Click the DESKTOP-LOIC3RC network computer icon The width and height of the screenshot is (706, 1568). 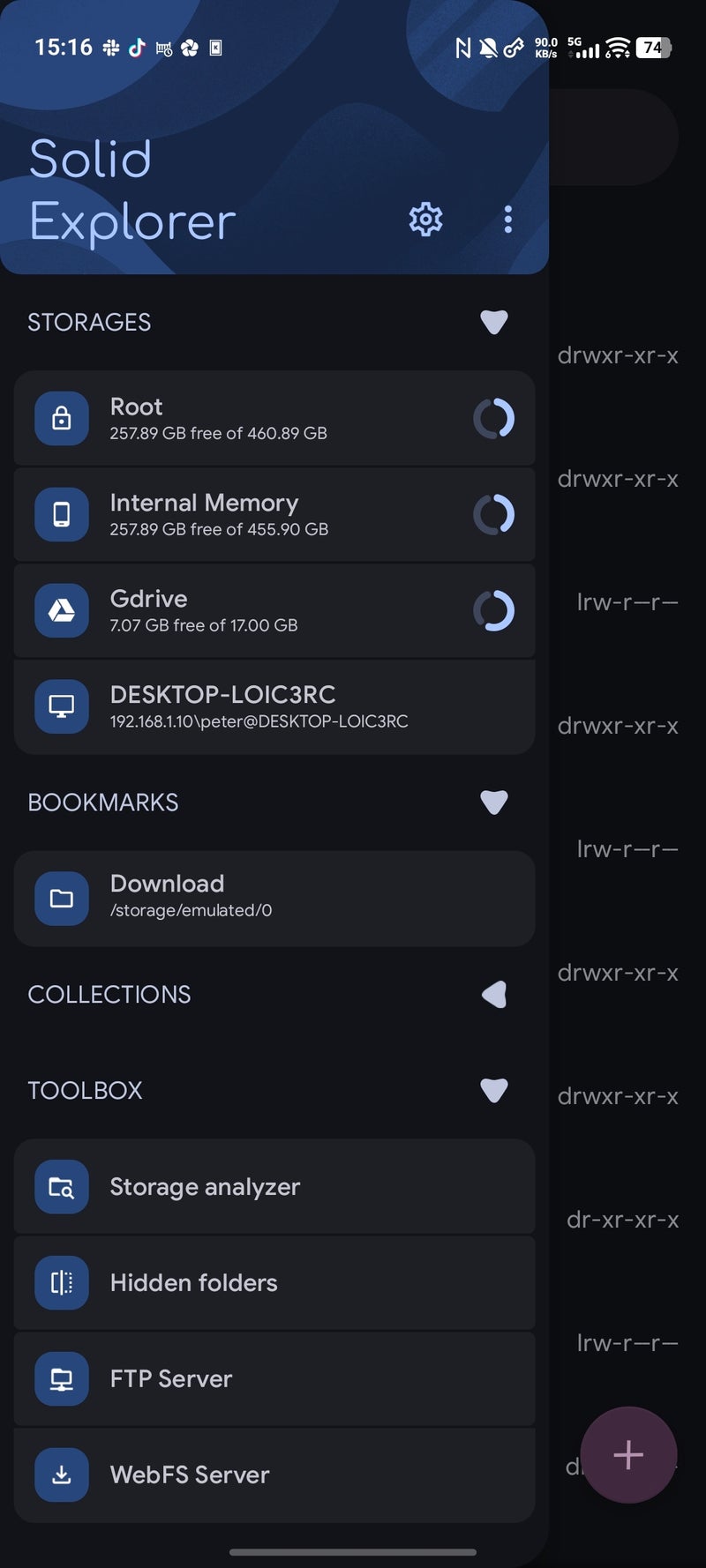coord(61,706)
